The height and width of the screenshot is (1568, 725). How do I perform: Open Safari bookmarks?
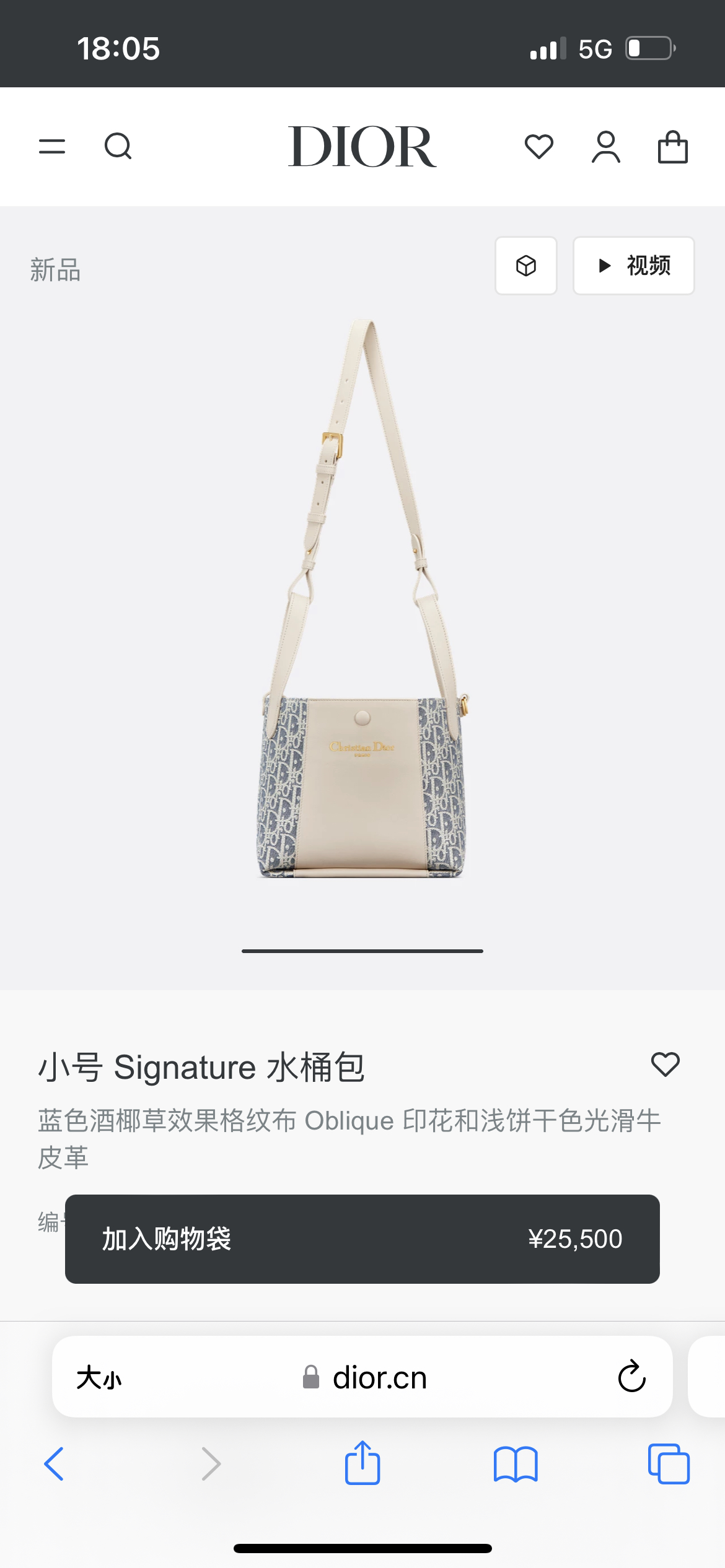[516, 1464]
